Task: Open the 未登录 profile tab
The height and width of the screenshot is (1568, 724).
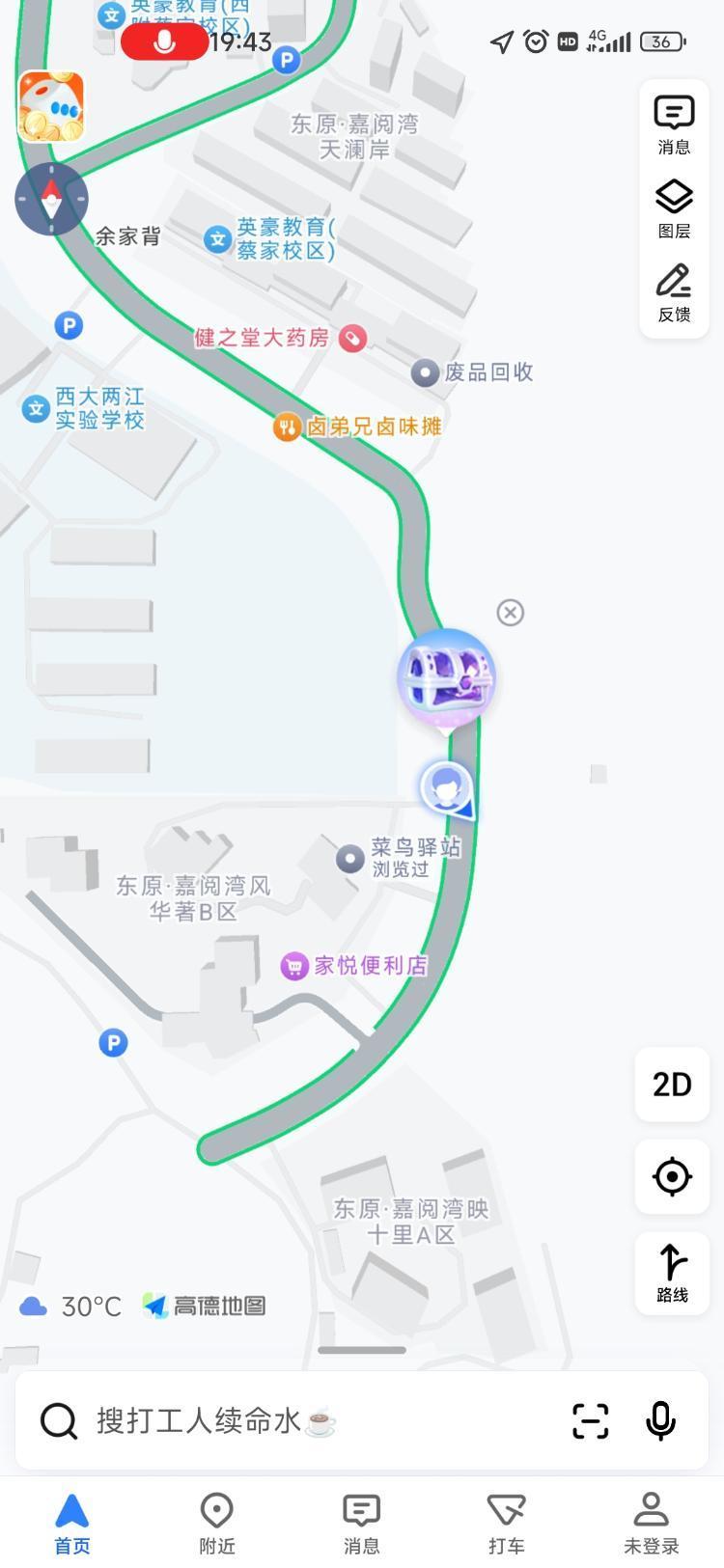Action: click(x=651, y=1524)
